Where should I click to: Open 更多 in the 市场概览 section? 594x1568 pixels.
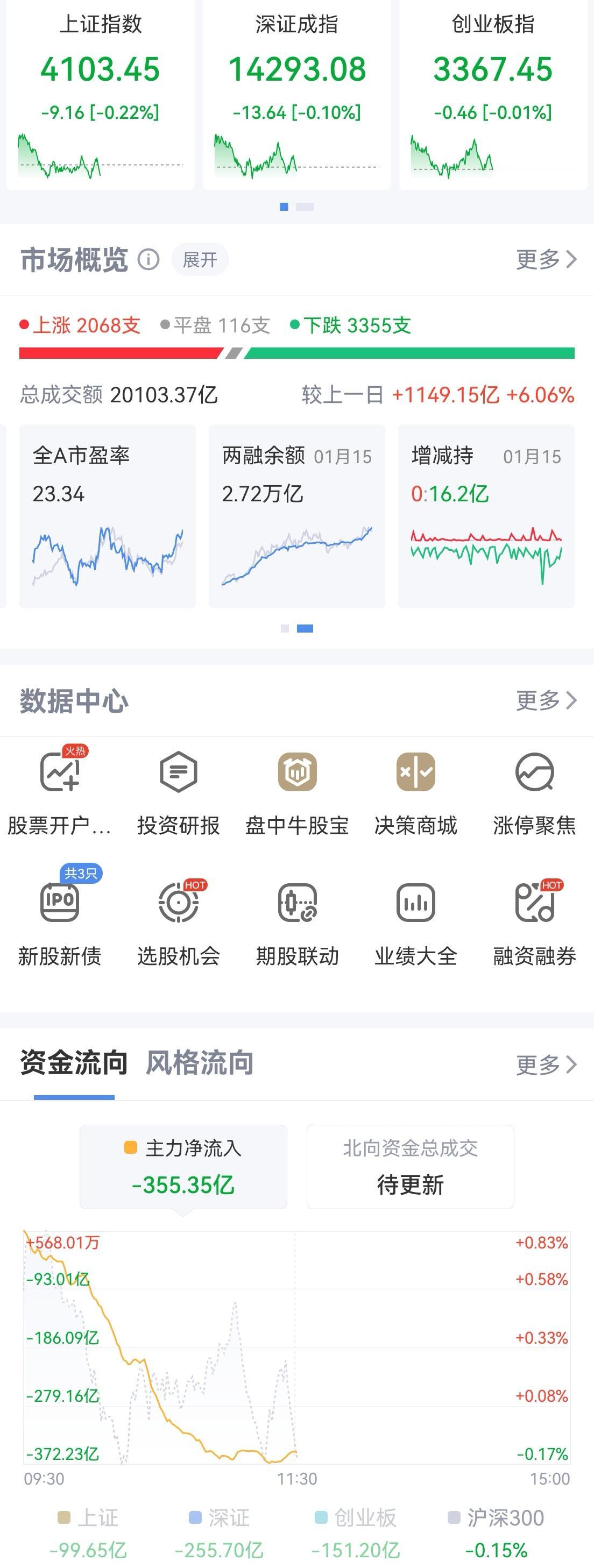point(546,259)
